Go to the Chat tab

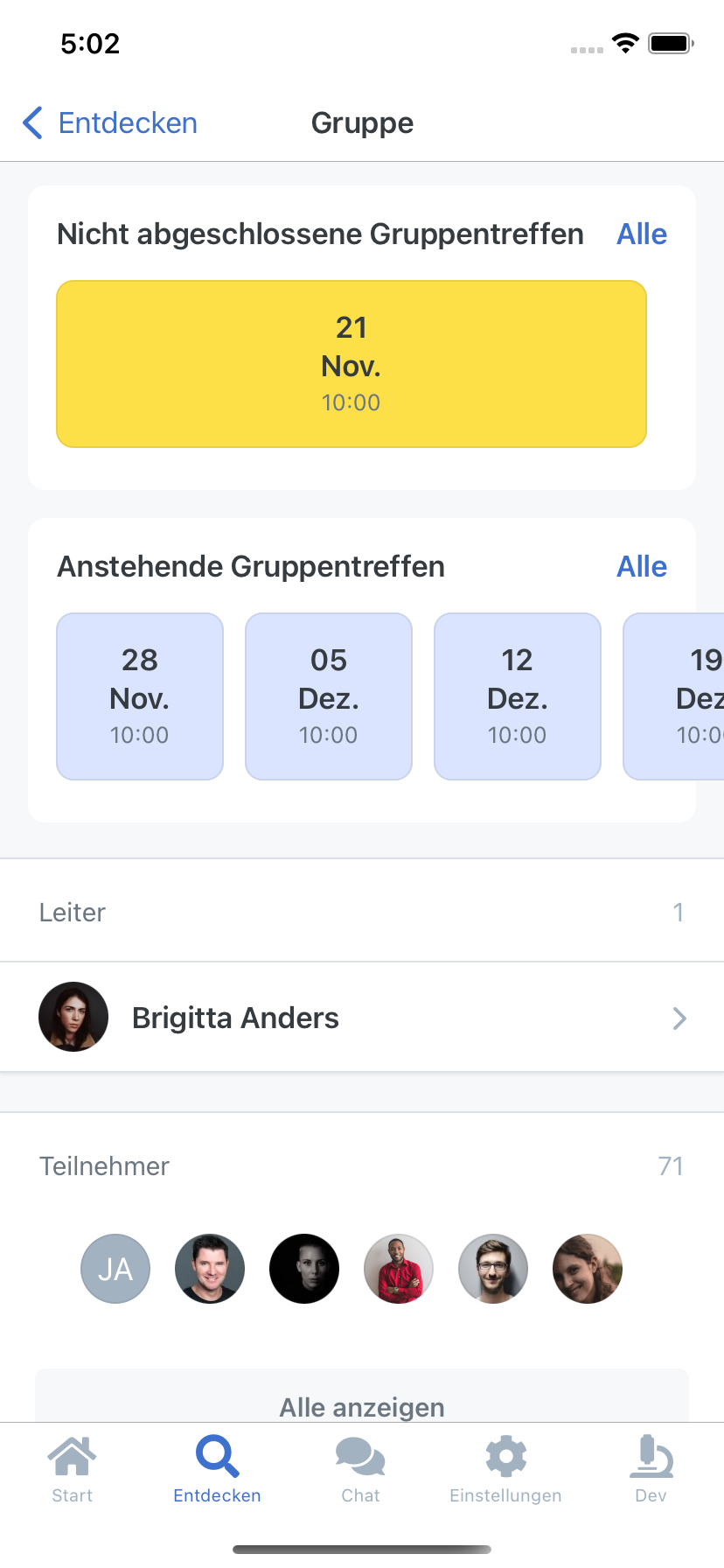point(360,1470)
